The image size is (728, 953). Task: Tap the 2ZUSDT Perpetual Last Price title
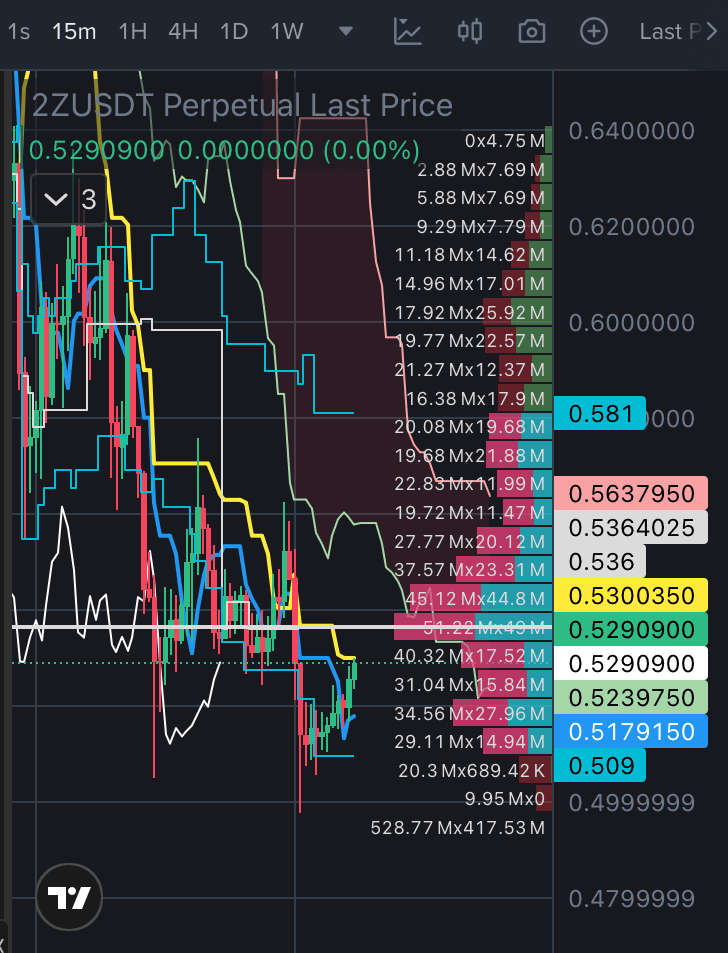click(x=242, y=105)
